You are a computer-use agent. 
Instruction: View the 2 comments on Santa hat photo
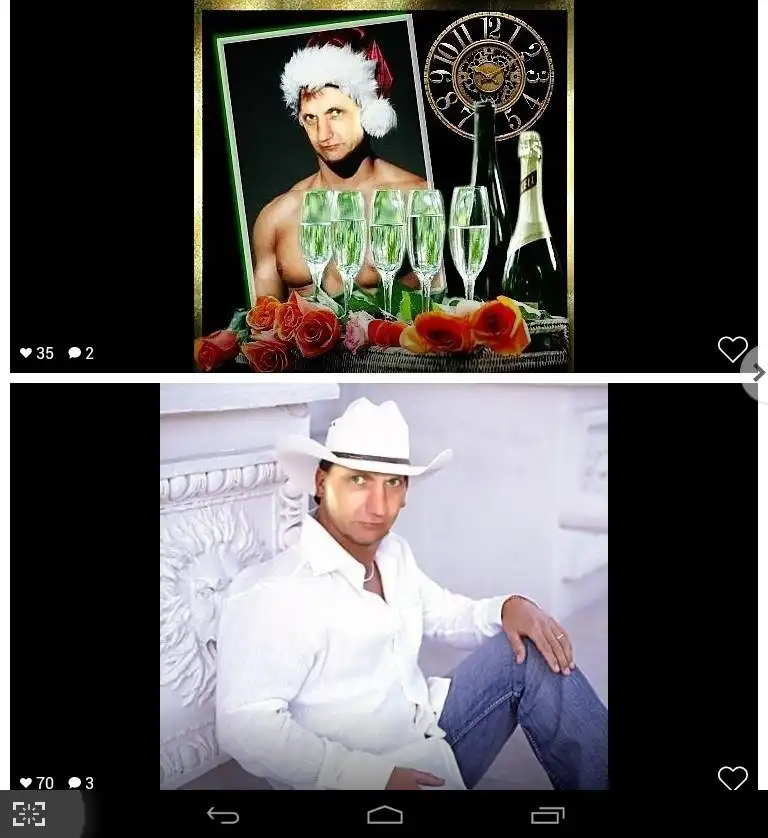tap(81, 353)
